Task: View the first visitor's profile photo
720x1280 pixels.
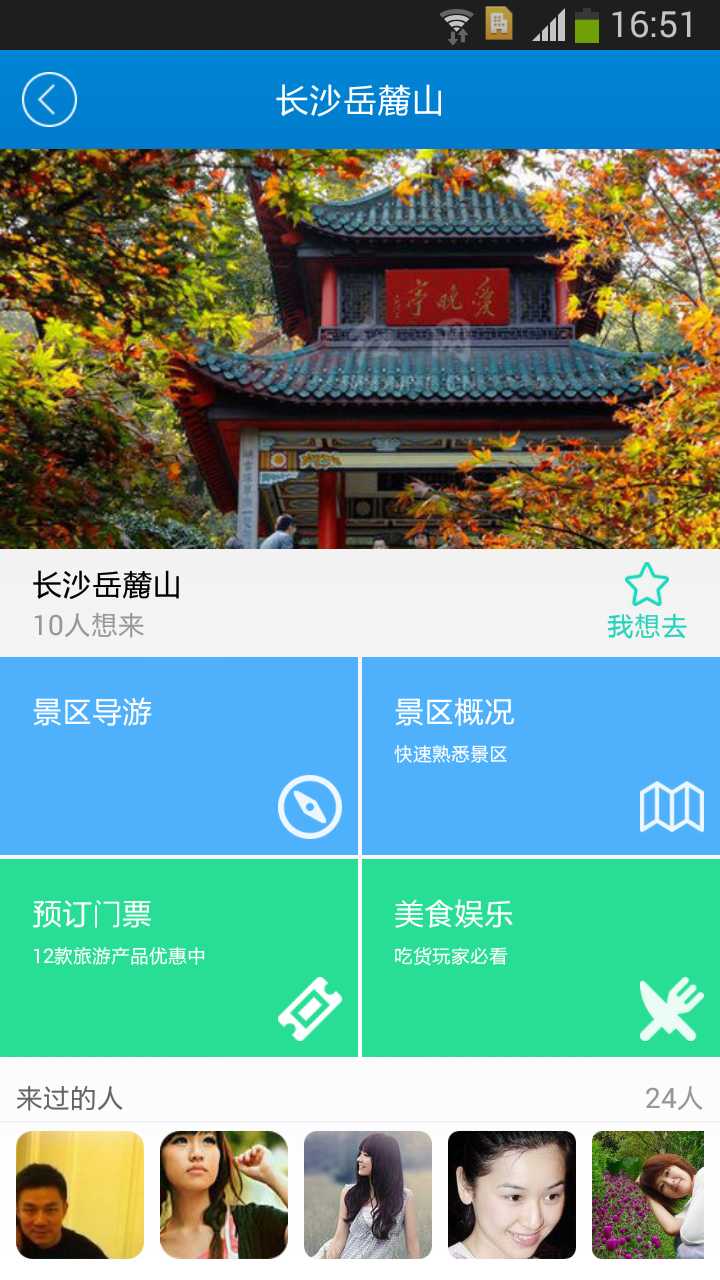Action: (80, 1195)
